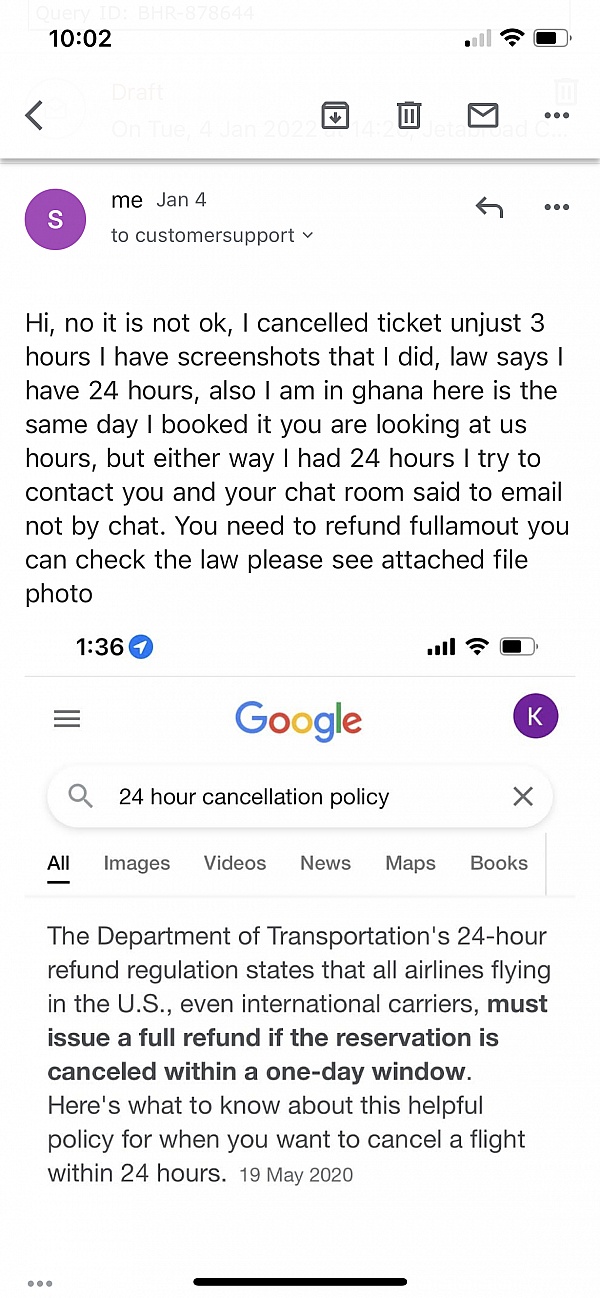Archive this email conversation

[x=335, y=115]
